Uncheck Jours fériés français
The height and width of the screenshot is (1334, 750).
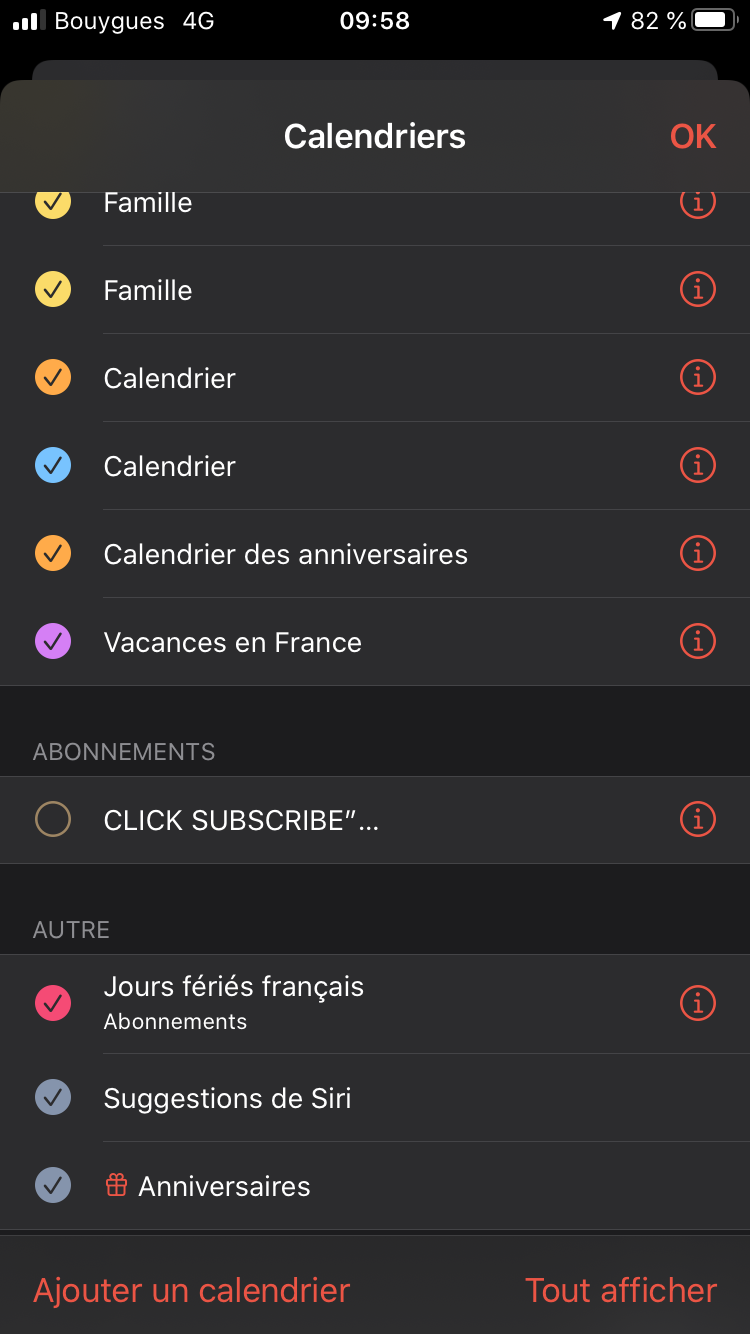[x=53, y=1002]
